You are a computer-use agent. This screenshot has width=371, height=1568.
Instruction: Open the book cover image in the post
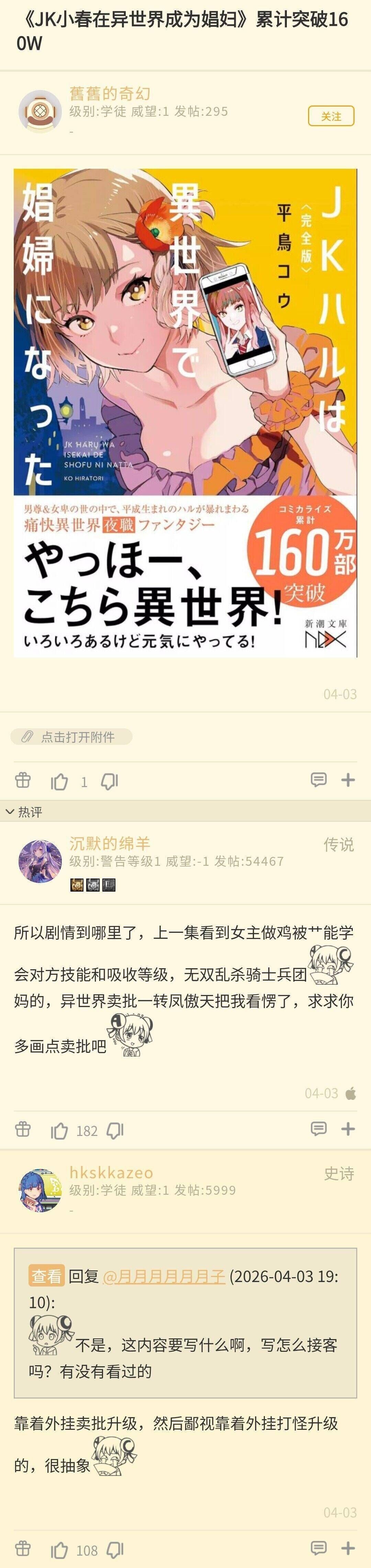point(185,412)
